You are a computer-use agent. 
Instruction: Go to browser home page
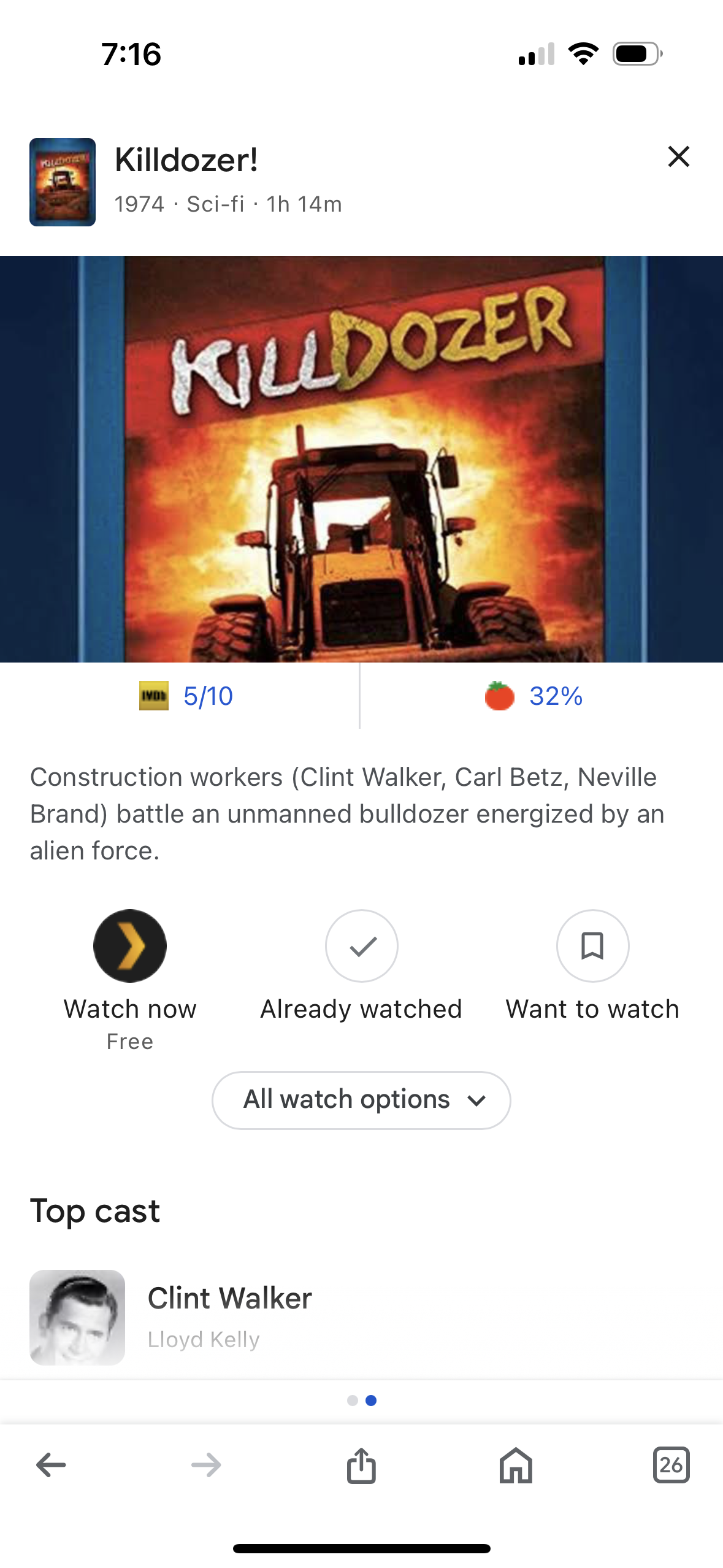click(x=516, y=1466)
